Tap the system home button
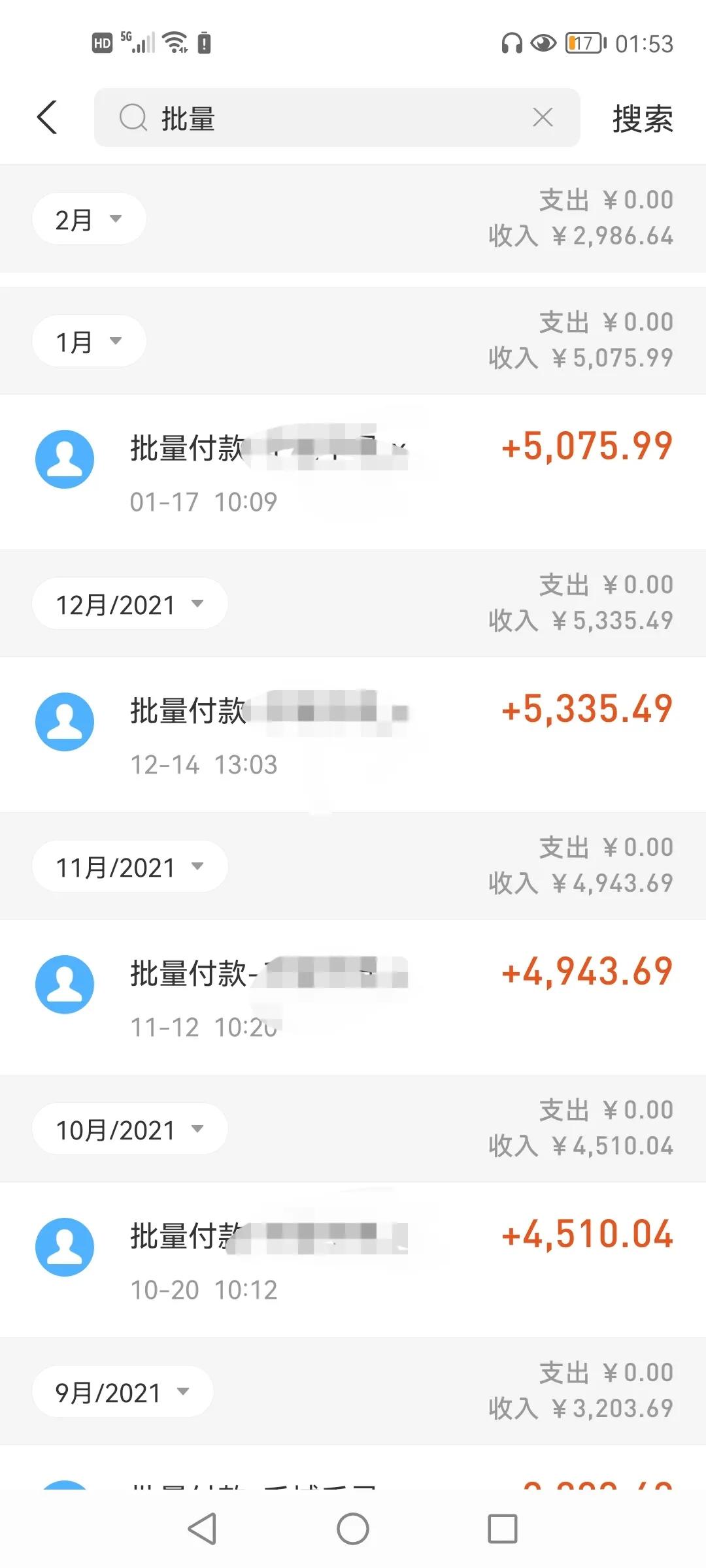The width and height of the screenshot is (706, 1568). click(353, 1529)
